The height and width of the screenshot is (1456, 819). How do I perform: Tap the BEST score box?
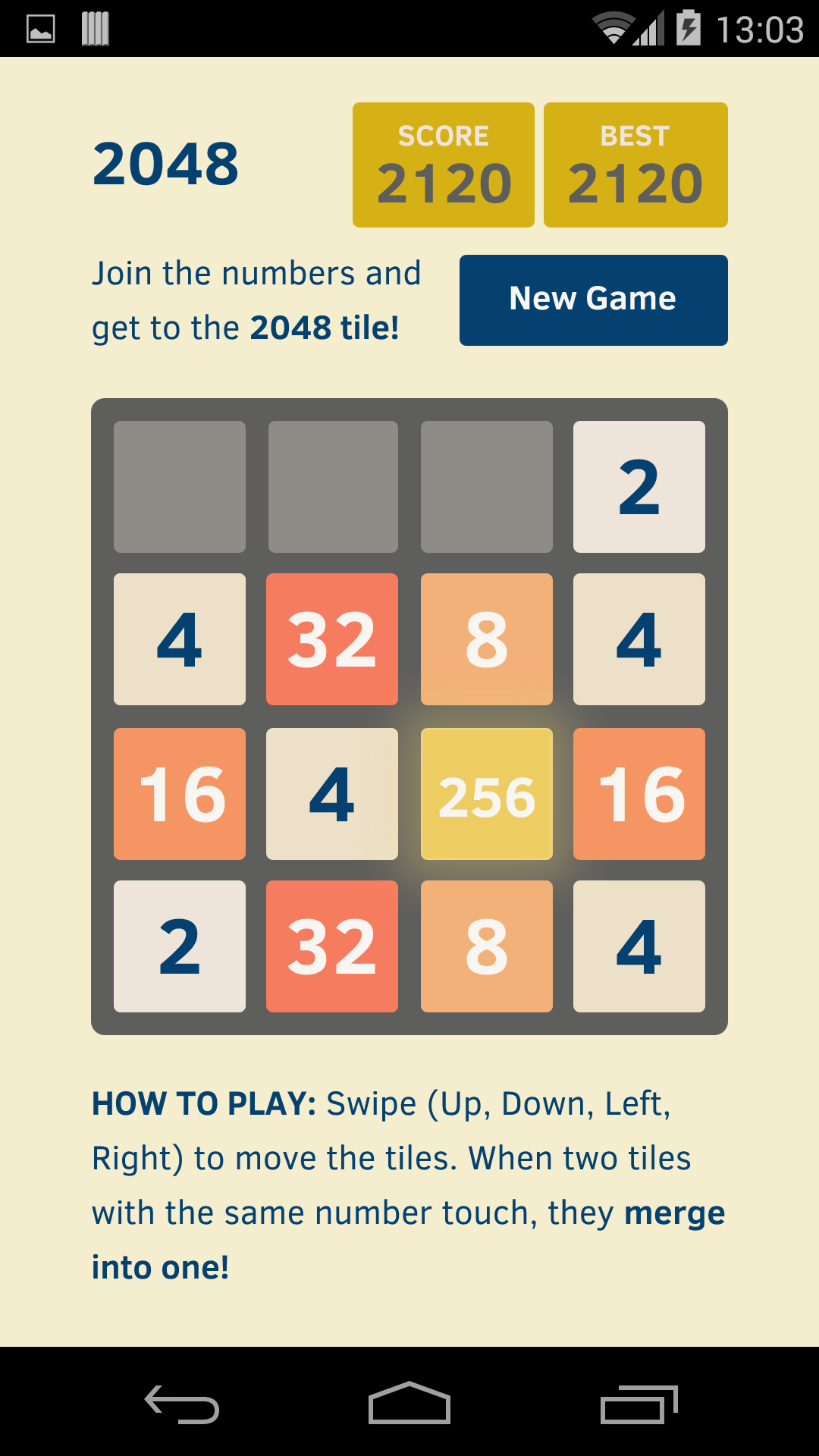(x=635, y=163)
